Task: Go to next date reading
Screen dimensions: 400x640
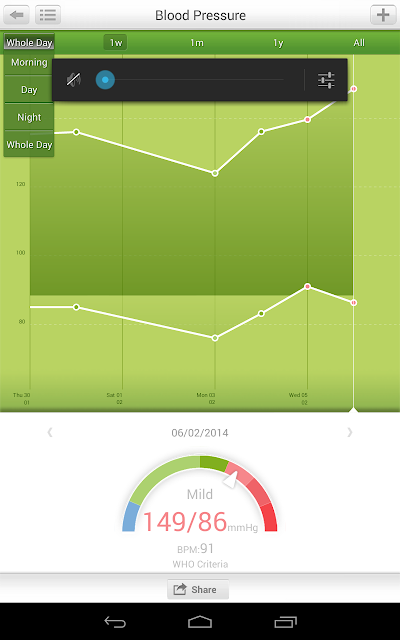Action: 350,432
